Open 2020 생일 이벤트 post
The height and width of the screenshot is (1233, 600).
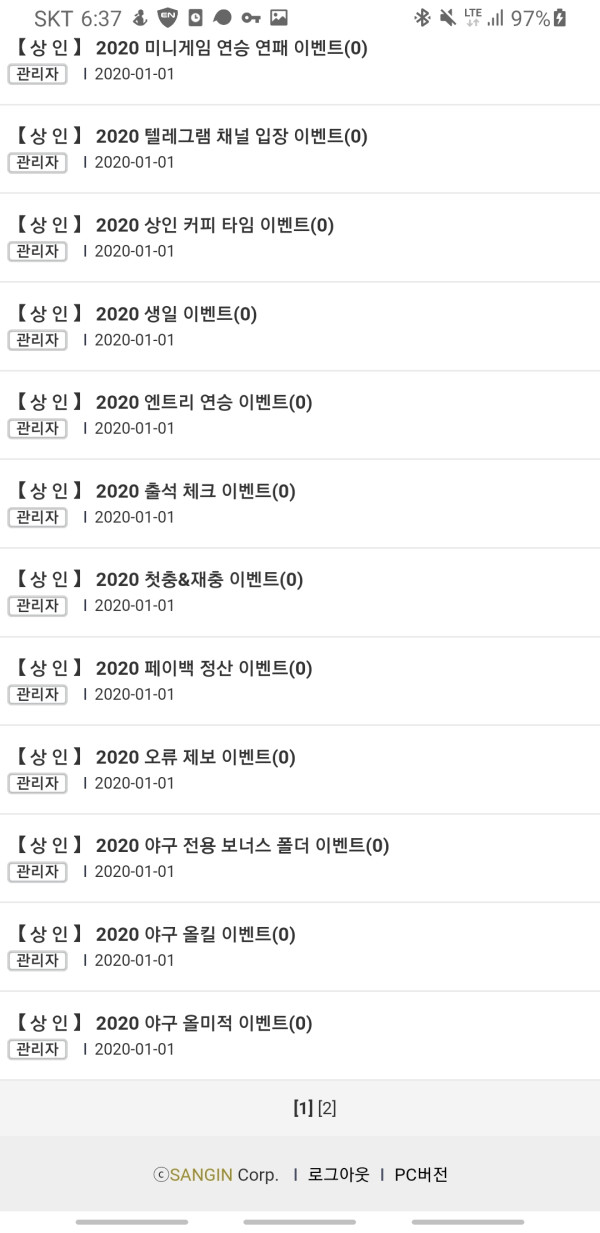tap(176, 314)
